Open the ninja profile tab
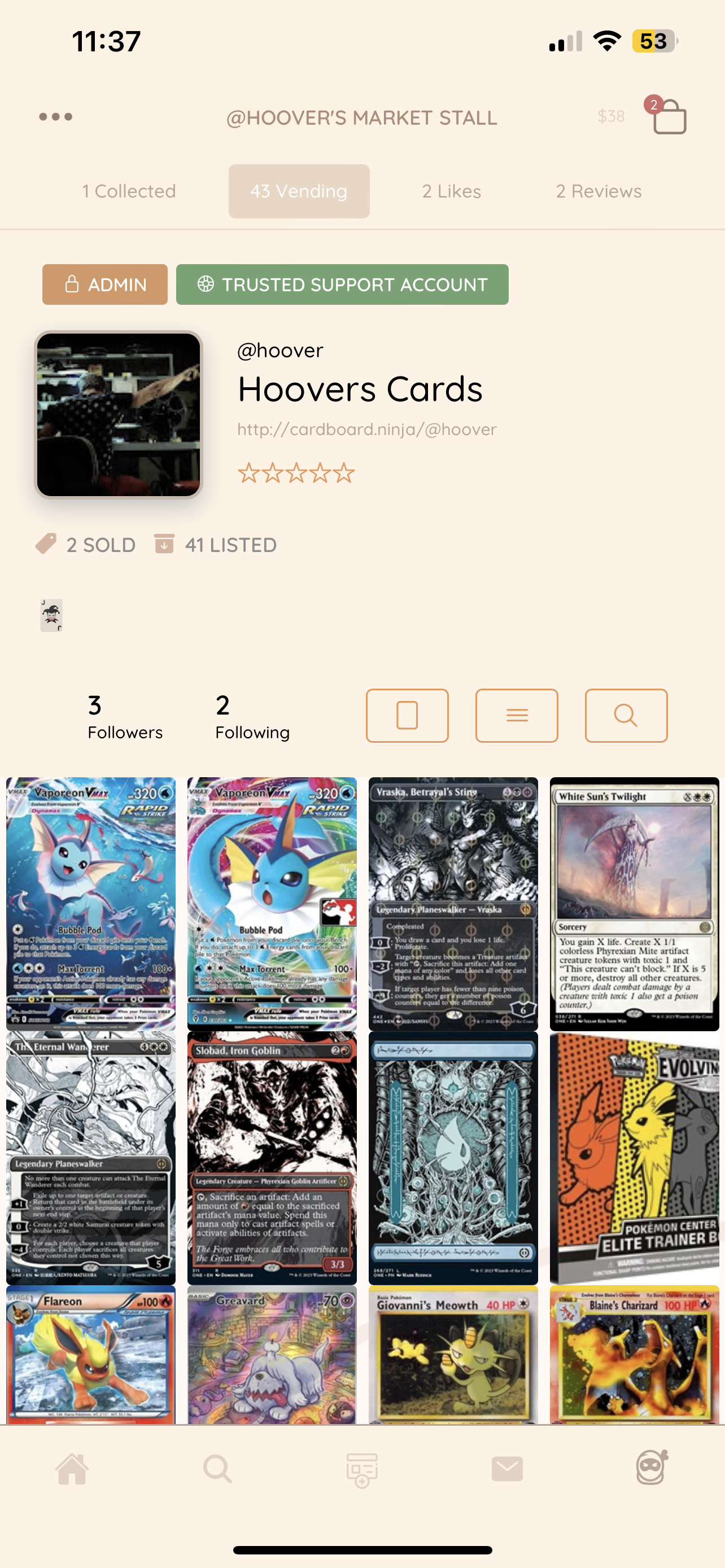725x1568 pixels. 652,1468
